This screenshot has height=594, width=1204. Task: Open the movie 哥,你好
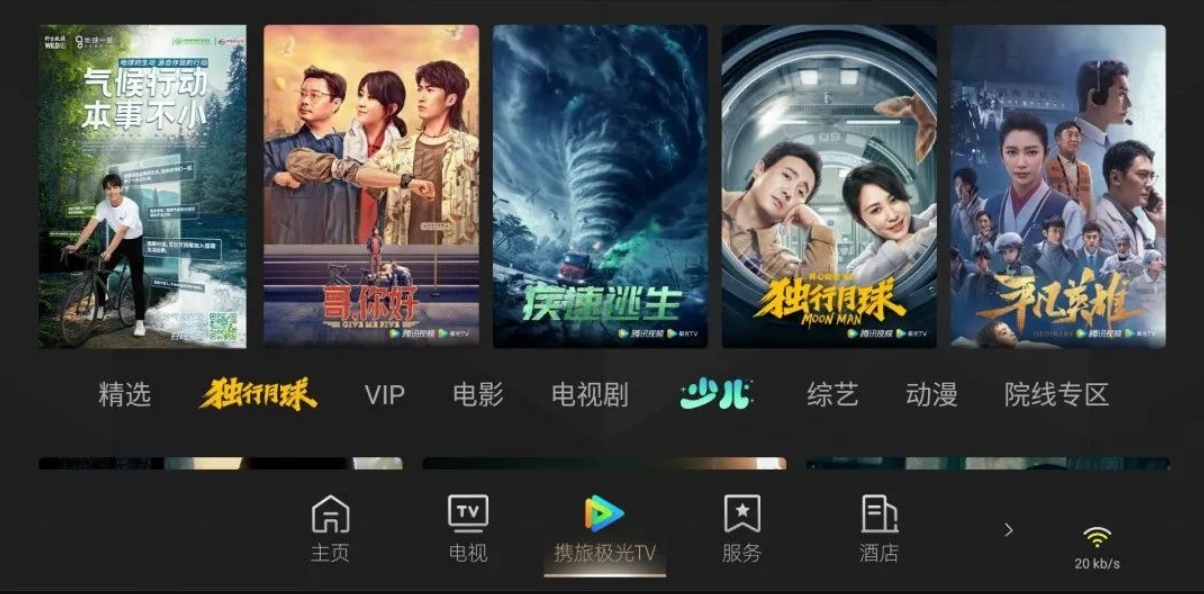(371, 187)
